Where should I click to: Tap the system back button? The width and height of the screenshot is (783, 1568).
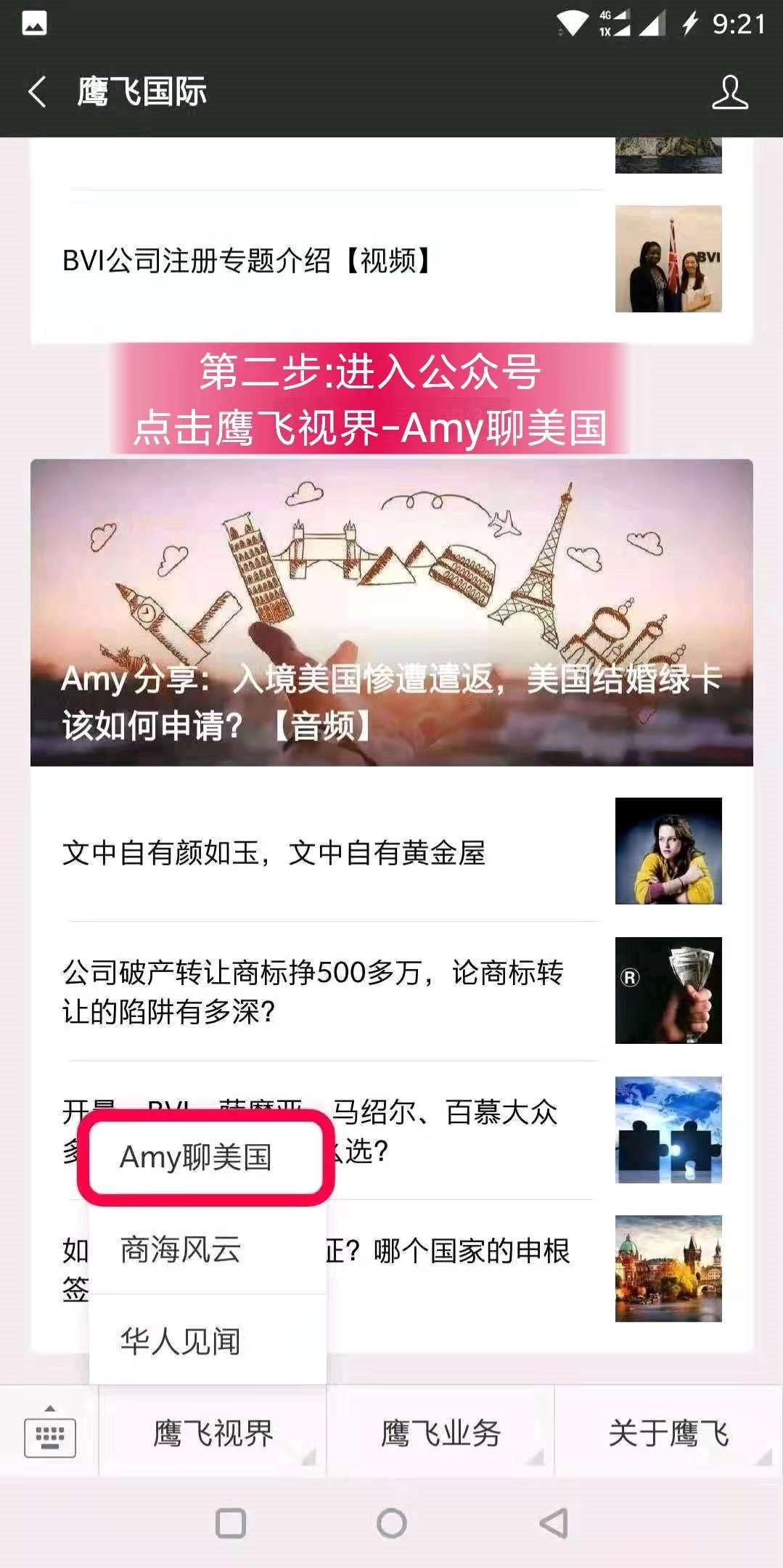553,1523
